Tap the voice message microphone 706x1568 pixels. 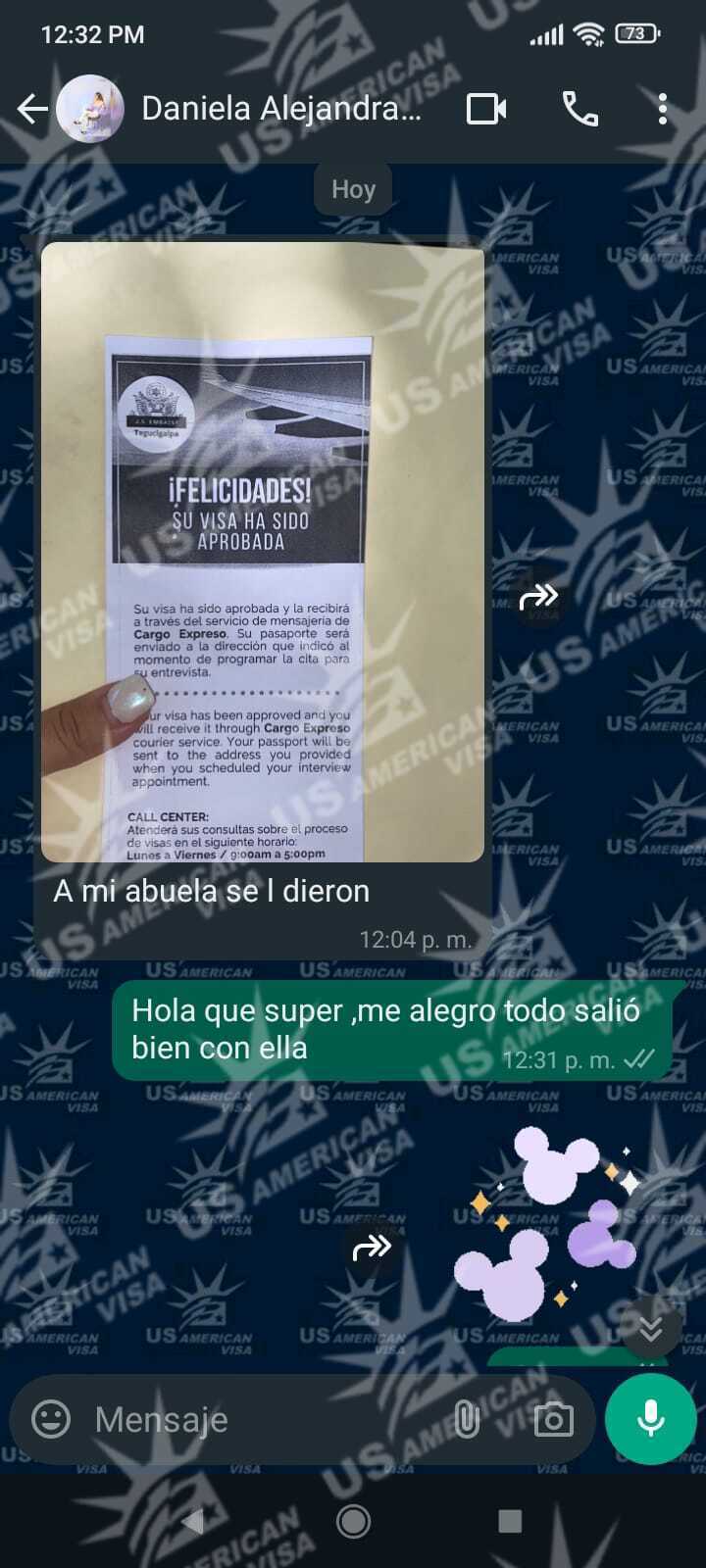point(651,1419)
